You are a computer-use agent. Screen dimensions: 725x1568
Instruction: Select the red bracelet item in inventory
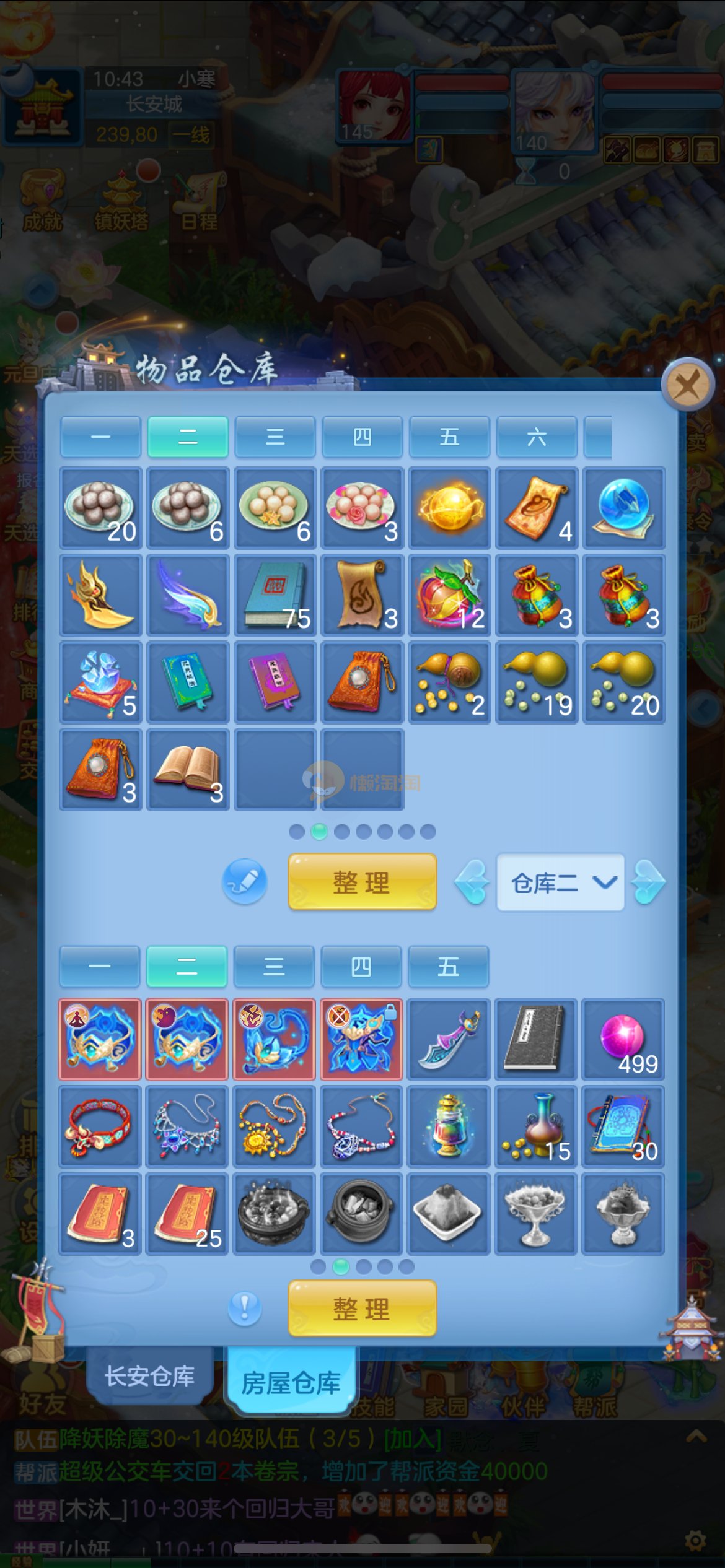(x=100, y=1126)
